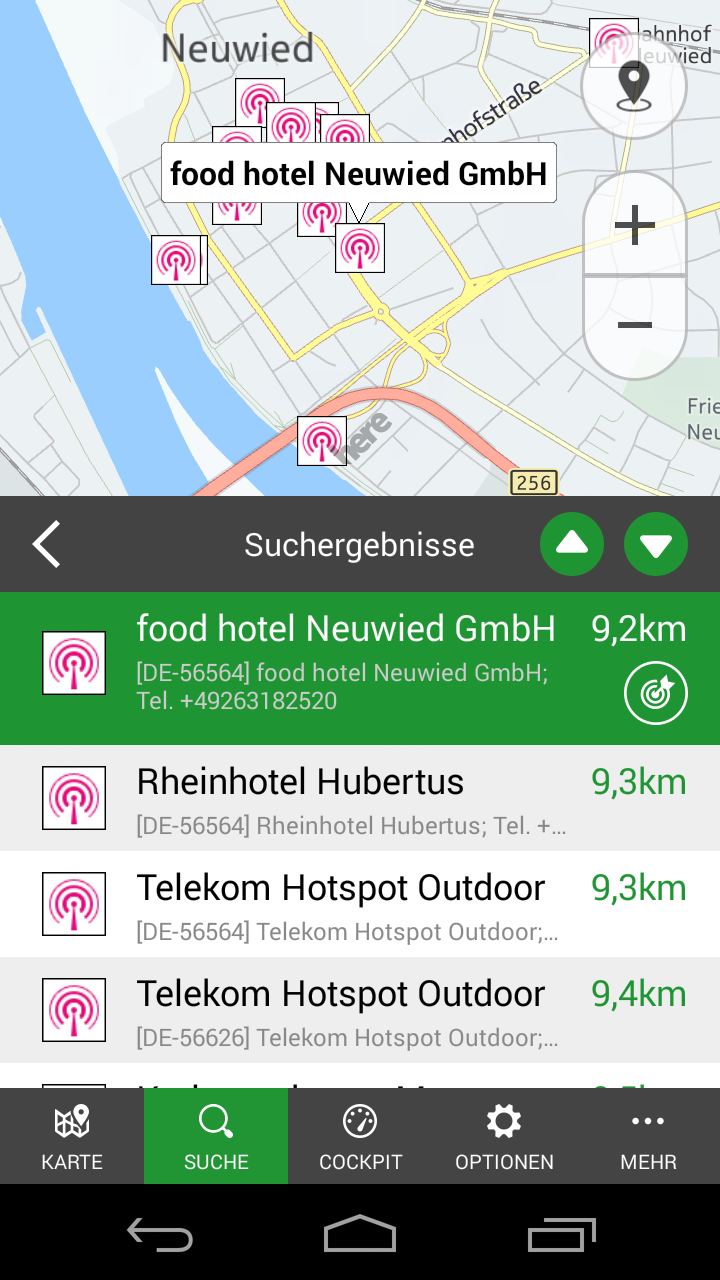This screenshot has height=1280, width=720.
Task: Go back from the Suchergebnisse list
Action: click(x=47, y=545)
